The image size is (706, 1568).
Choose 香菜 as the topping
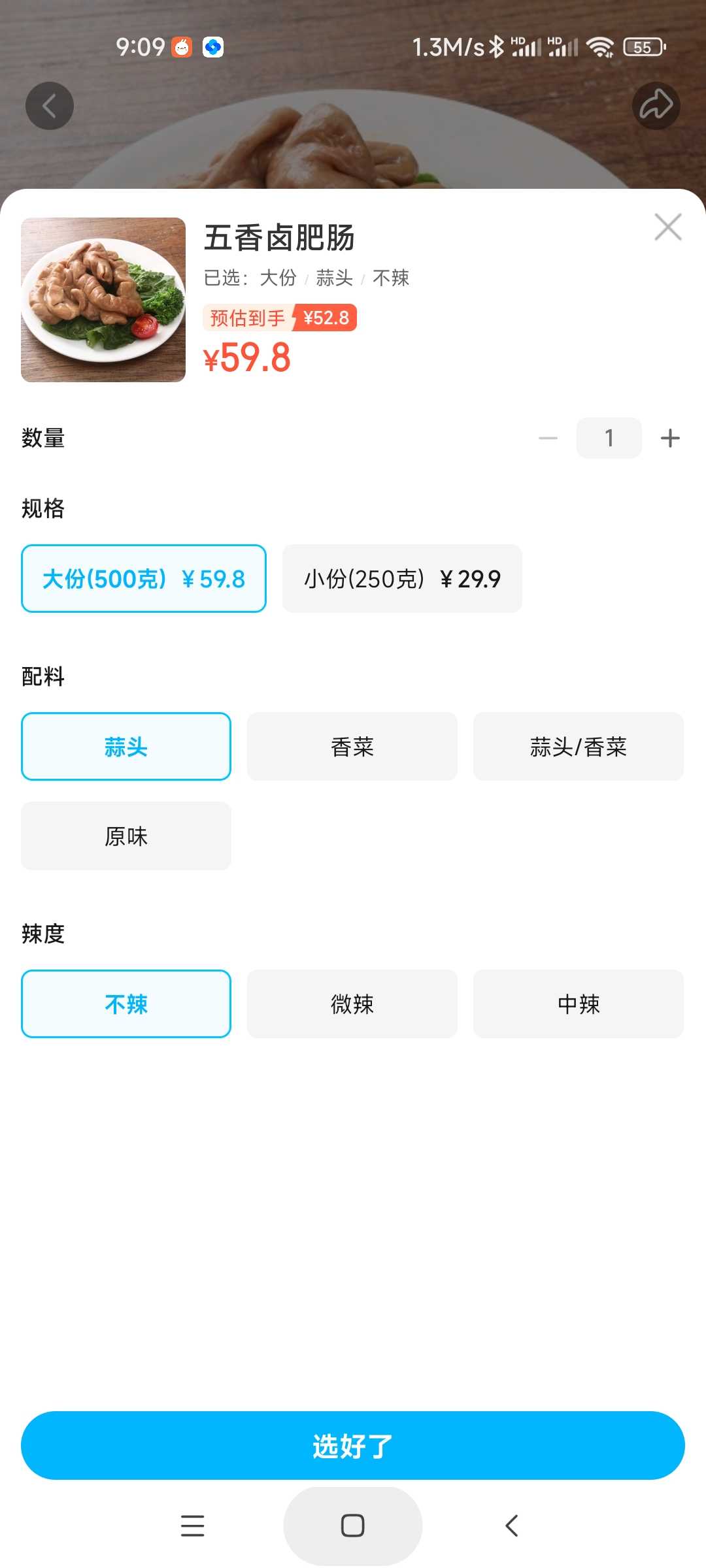352,747
